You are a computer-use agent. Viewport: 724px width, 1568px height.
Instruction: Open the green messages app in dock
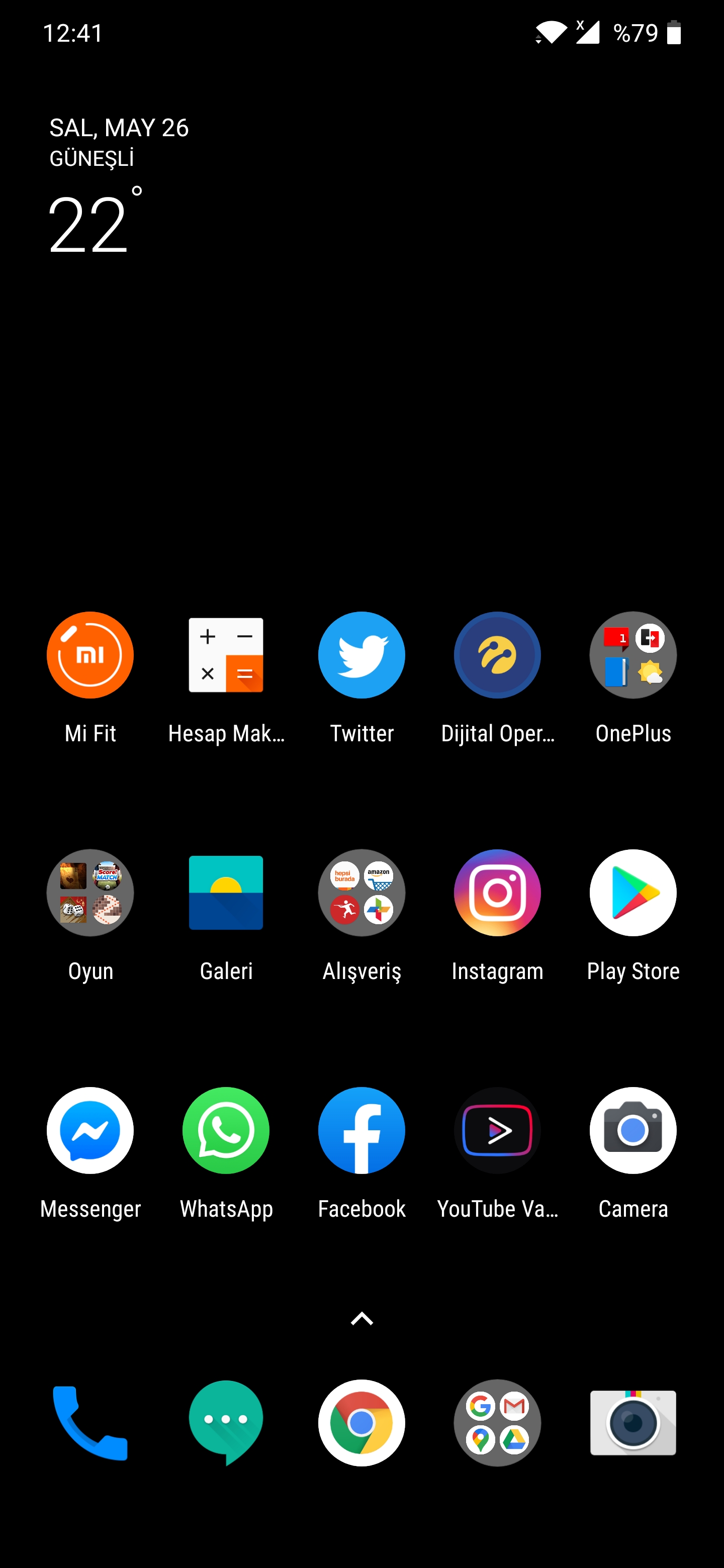click(x=226, y=1423)
